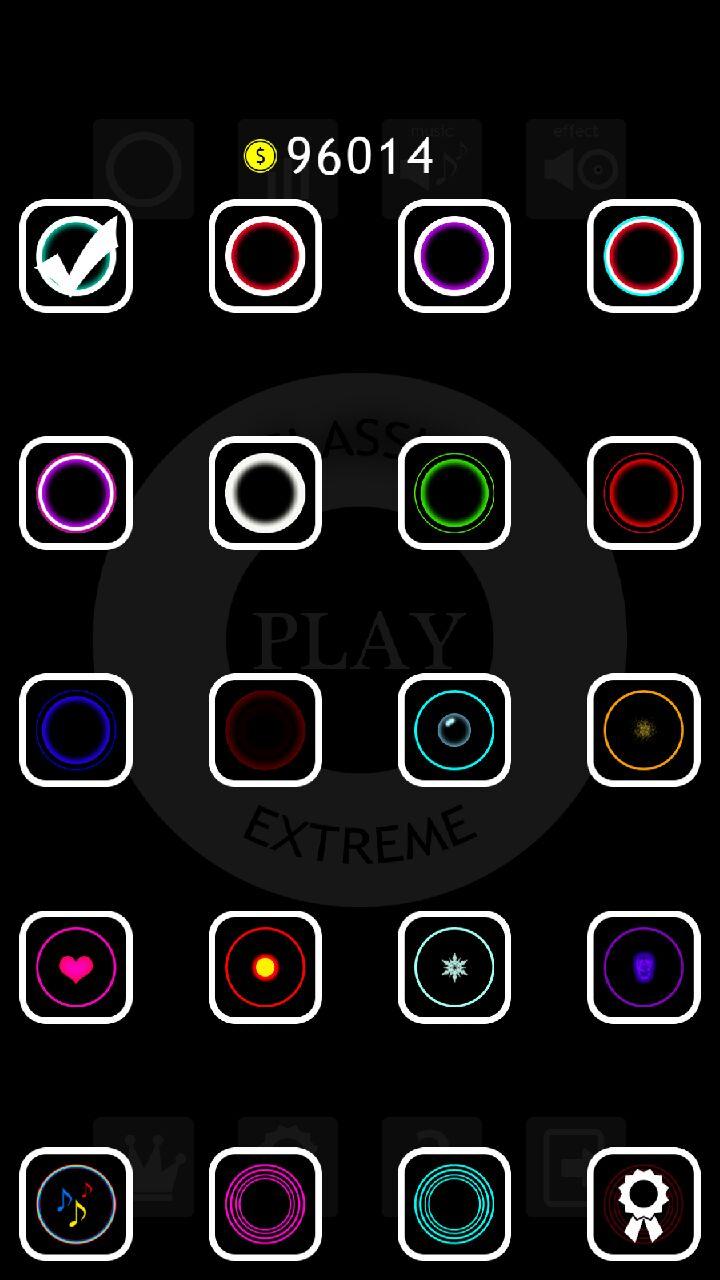Select the snowflake ring skin
Image resolution: width=720 pixels, height=1280 pixels.
click(454, 967)
